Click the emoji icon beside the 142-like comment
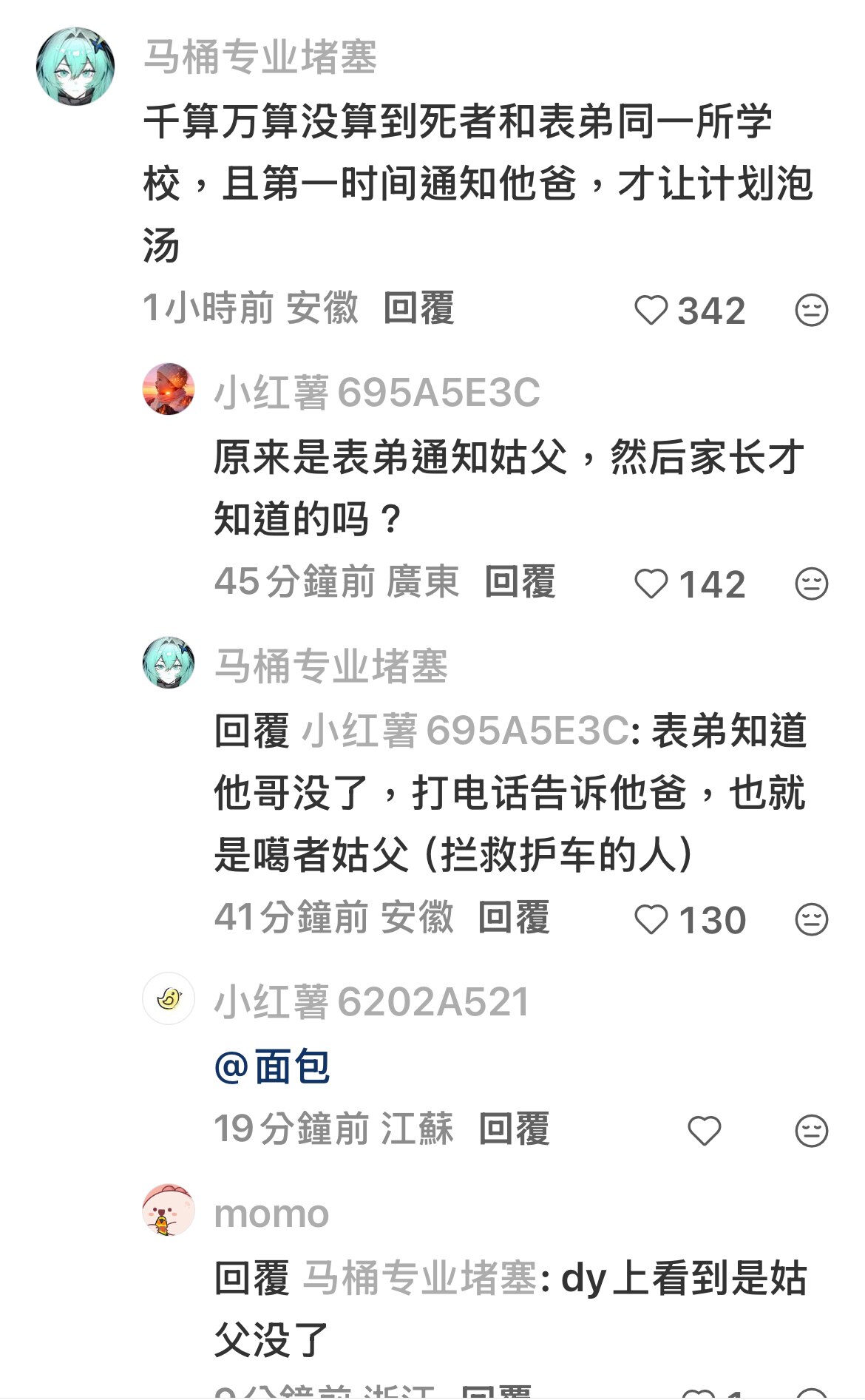The height and width of the screenshot is (1400, 865). tap(811, 584)
